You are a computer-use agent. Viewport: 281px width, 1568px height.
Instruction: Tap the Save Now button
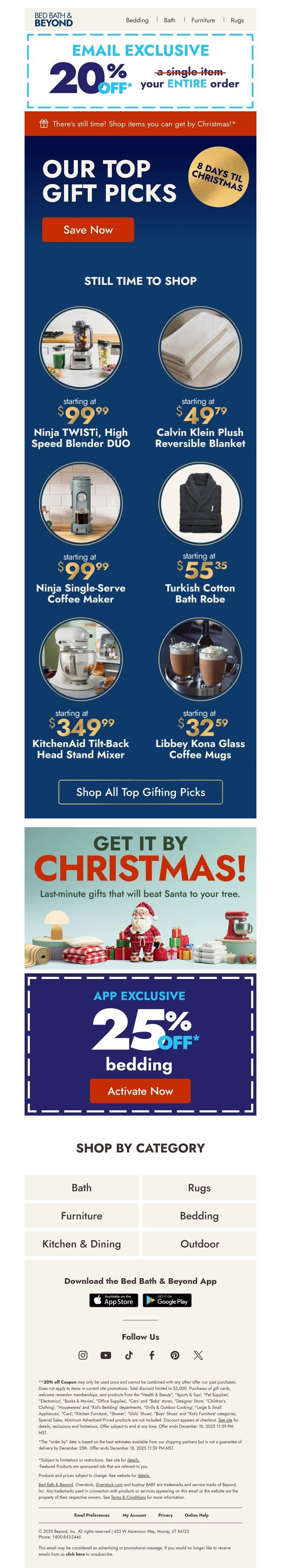(x=87, y=229)
